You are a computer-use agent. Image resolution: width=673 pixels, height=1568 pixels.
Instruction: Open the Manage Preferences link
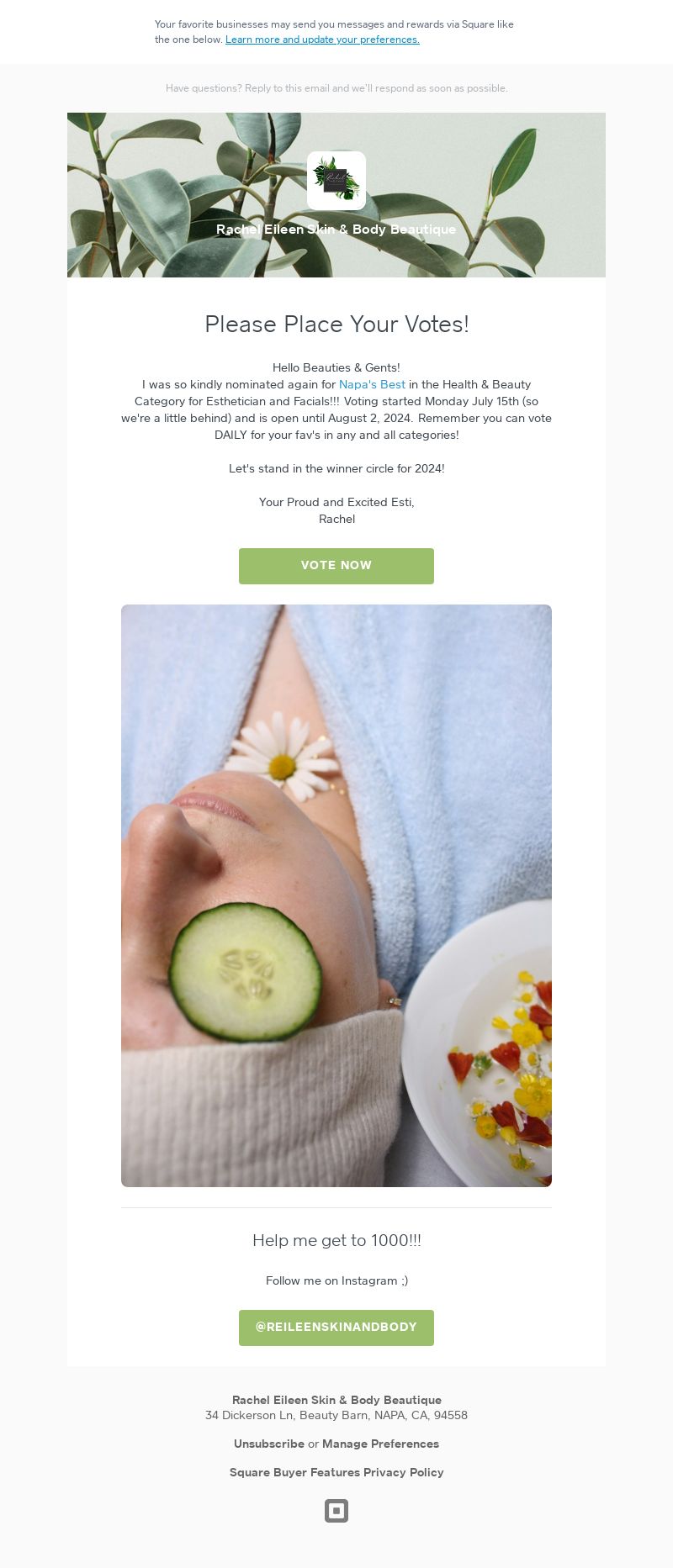(x=380, y=1444)
